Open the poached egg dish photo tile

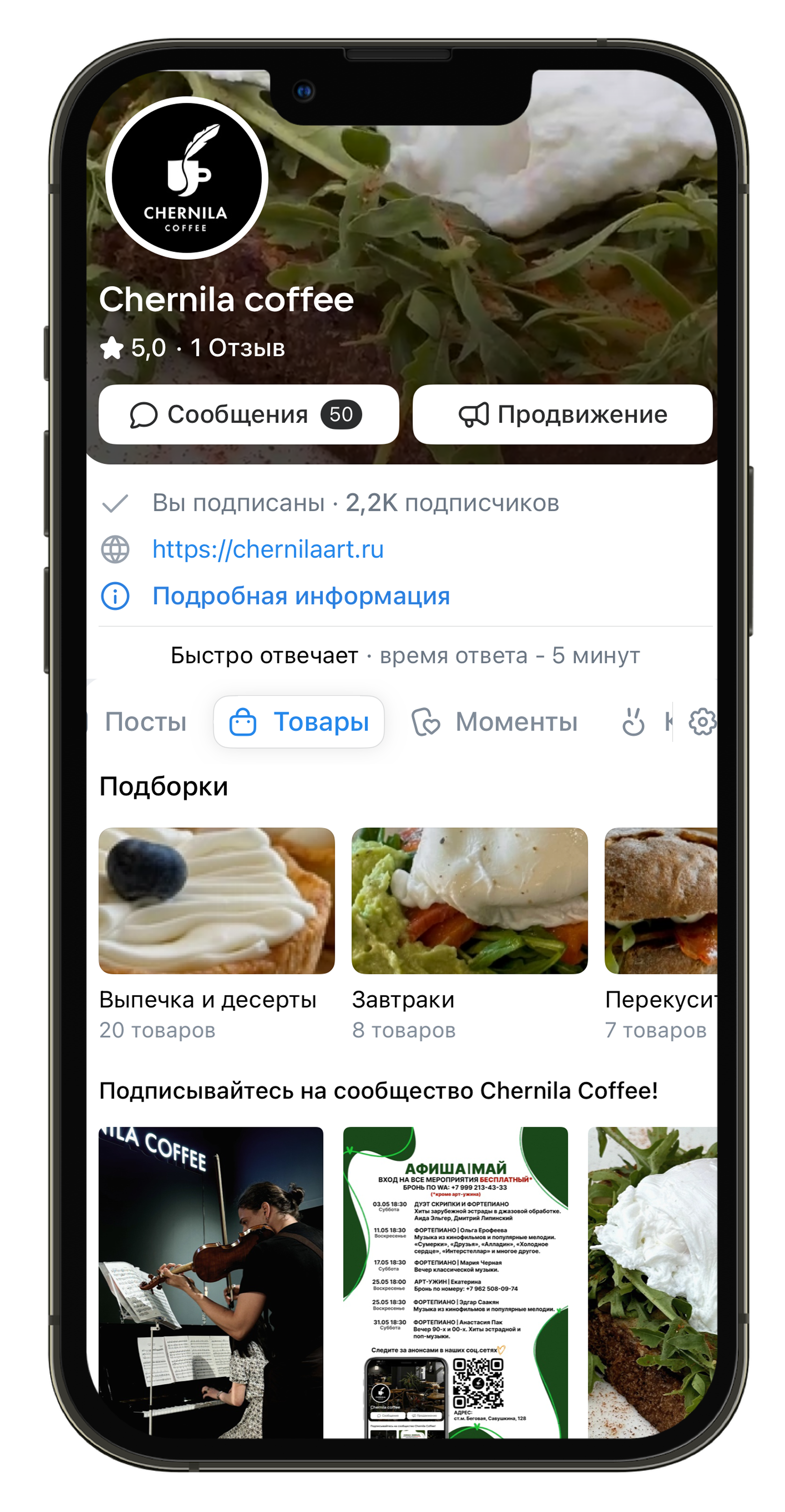[x=652, y=1282]
